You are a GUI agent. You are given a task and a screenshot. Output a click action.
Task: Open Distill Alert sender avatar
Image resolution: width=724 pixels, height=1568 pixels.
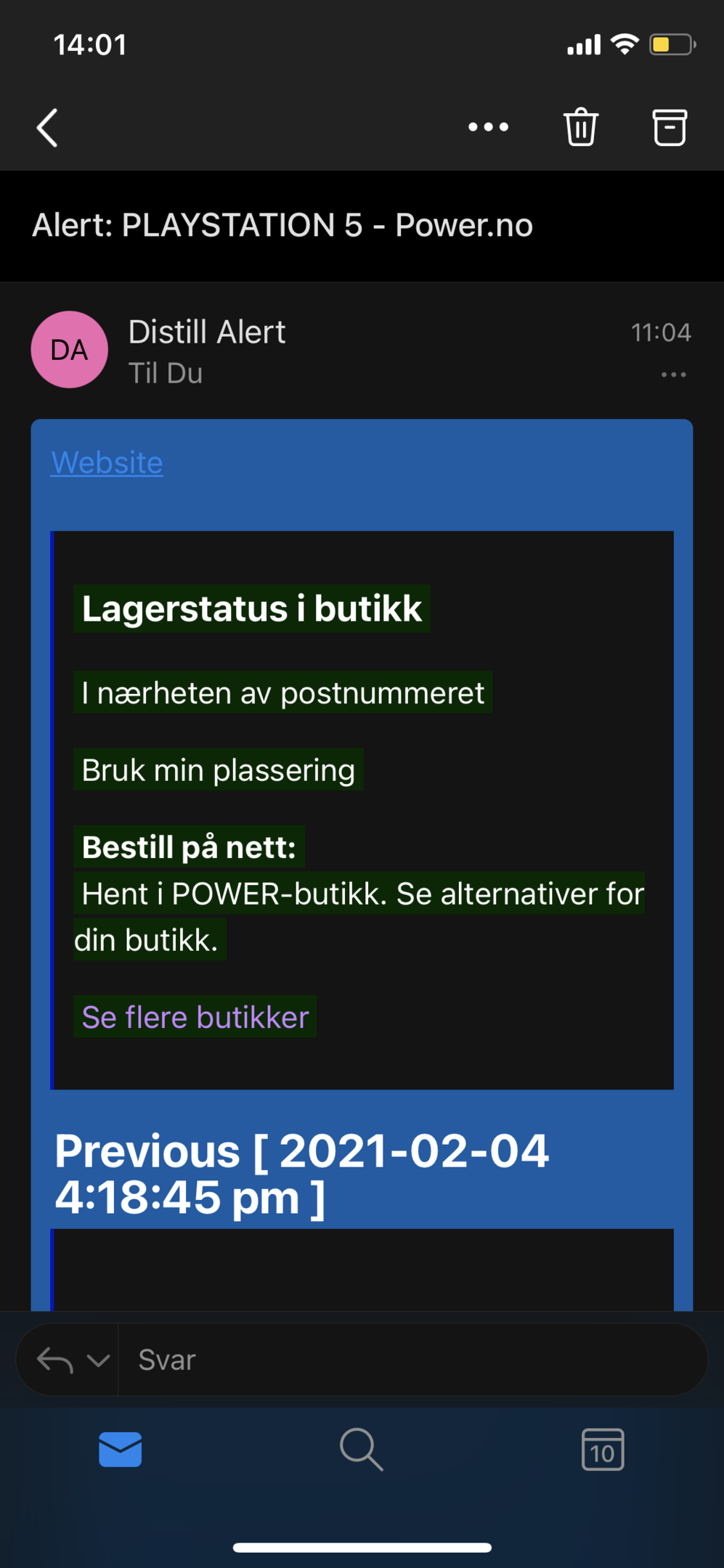pos(70,350)
